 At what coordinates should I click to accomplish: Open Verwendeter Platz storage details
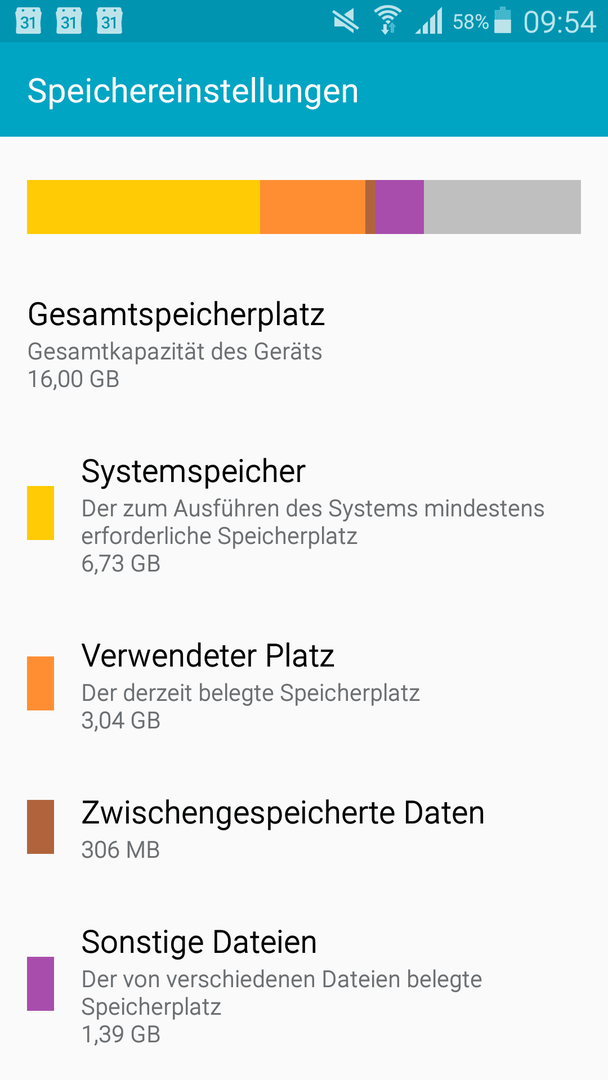click(304, 684)
